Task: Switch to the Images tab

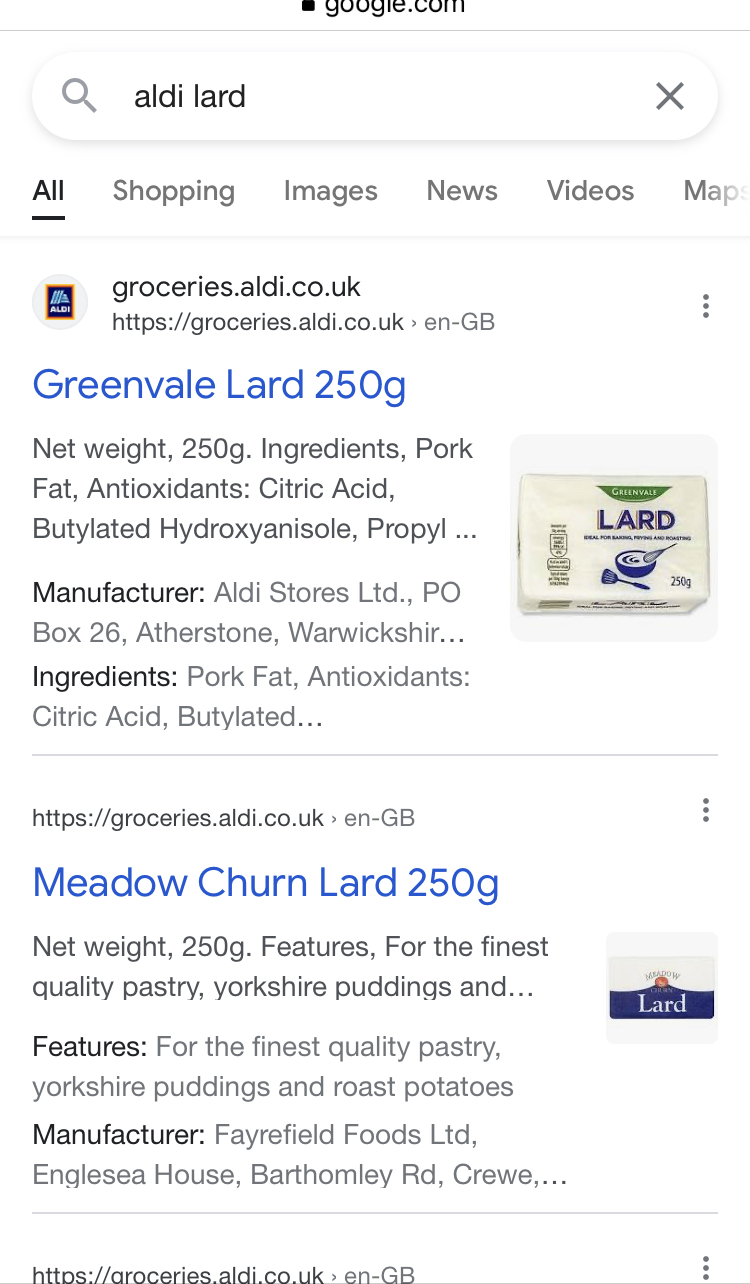Action: pos(330,191)
